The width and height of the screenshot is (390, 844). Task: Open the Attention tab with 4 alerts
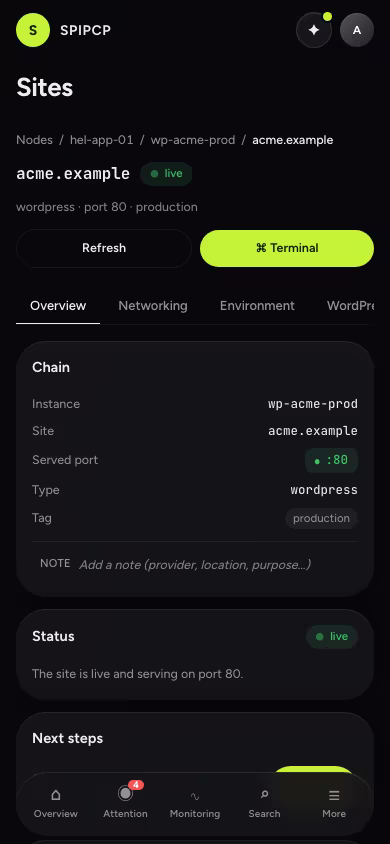125,803
